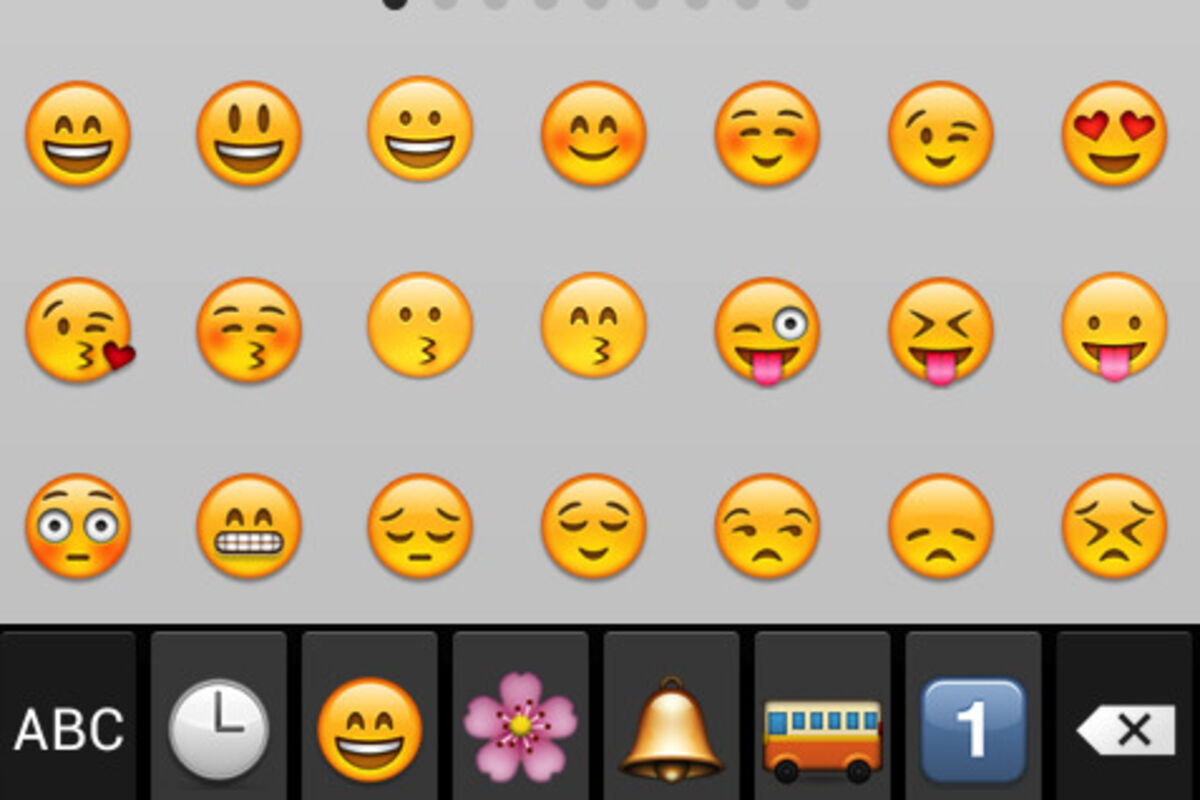This screenshot has height=800, width=1200.
Task: Open the recent emojis clock tab
Action: point(218,730)
